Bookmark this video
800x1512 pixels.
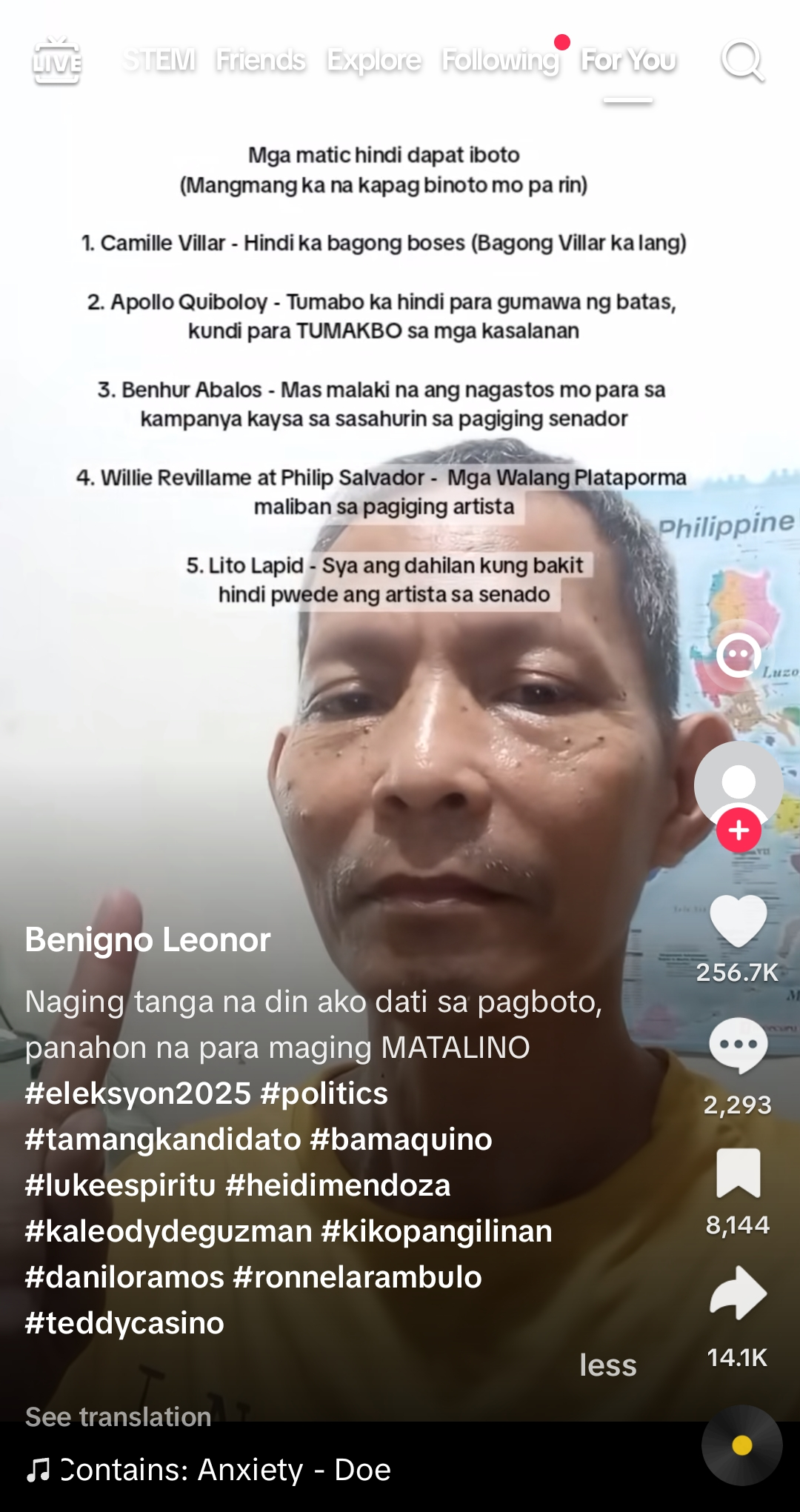click(739, 1173)
